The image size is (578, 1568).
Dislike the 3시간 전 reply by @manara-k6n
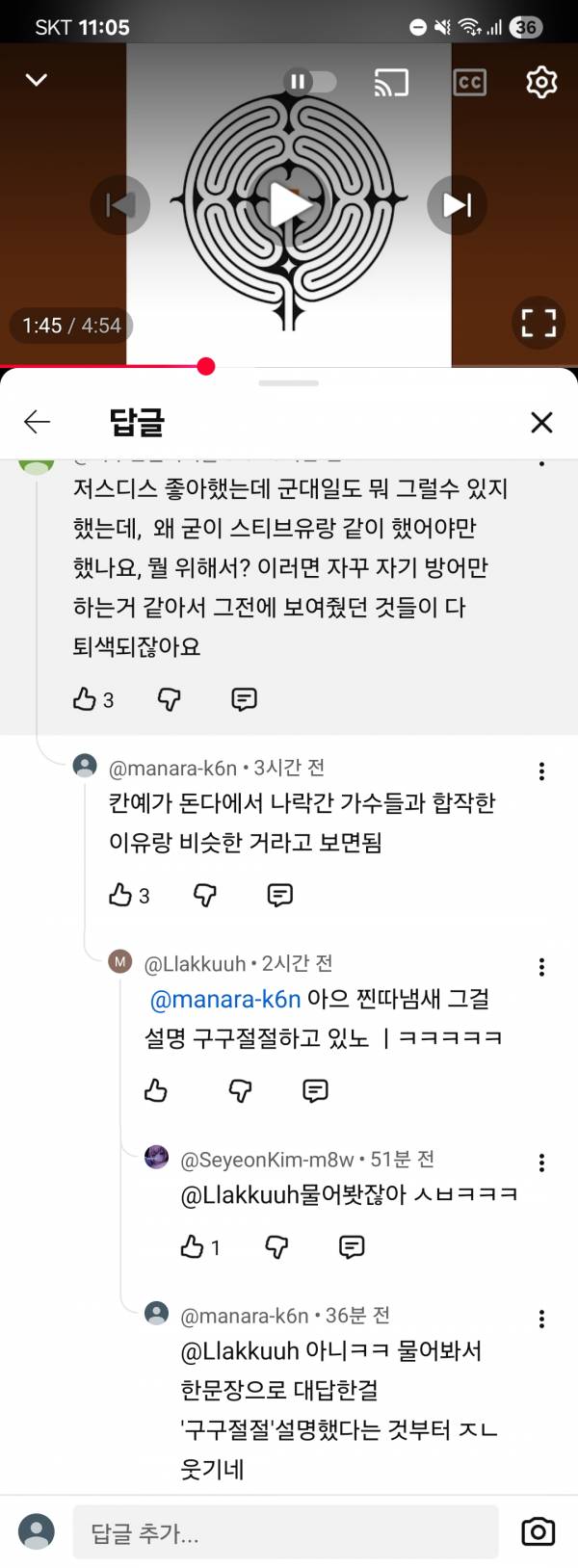(205, 895)
